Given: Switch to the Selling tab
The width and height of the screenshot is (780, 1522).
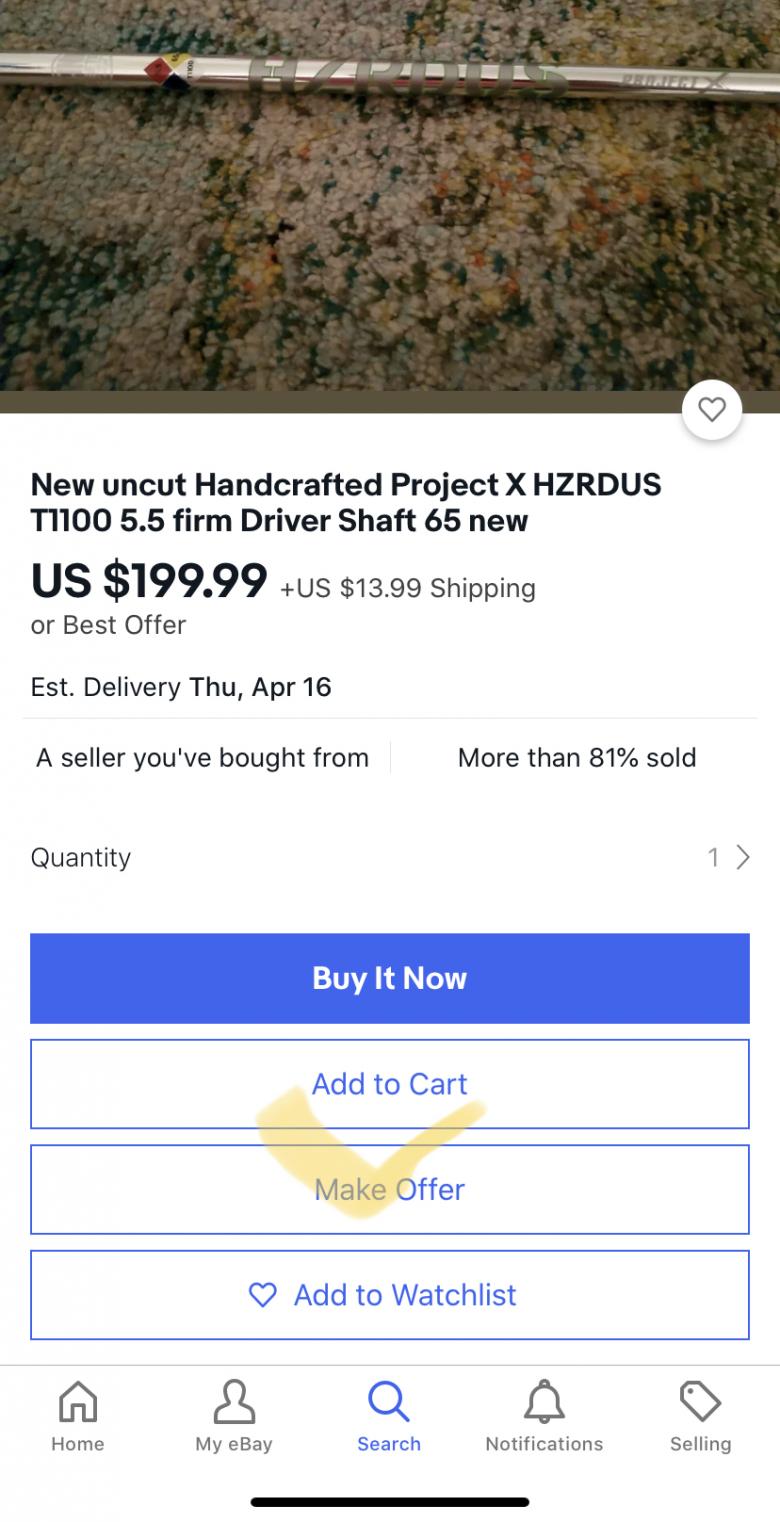Looking at the screenshot, I should coord(700,1416).
